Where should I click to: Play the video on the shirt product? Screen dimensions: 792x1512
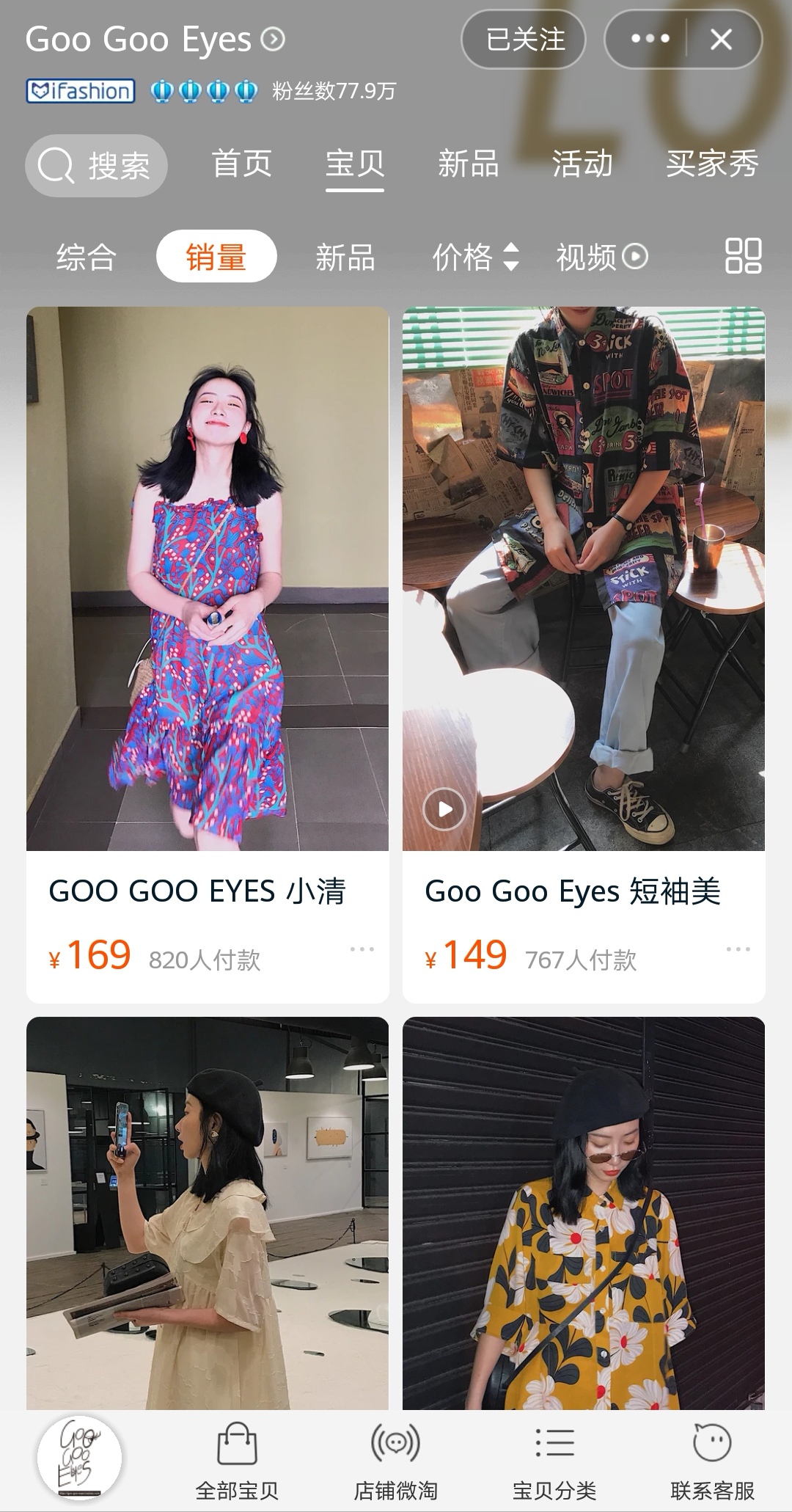click(x=445, y=809)
